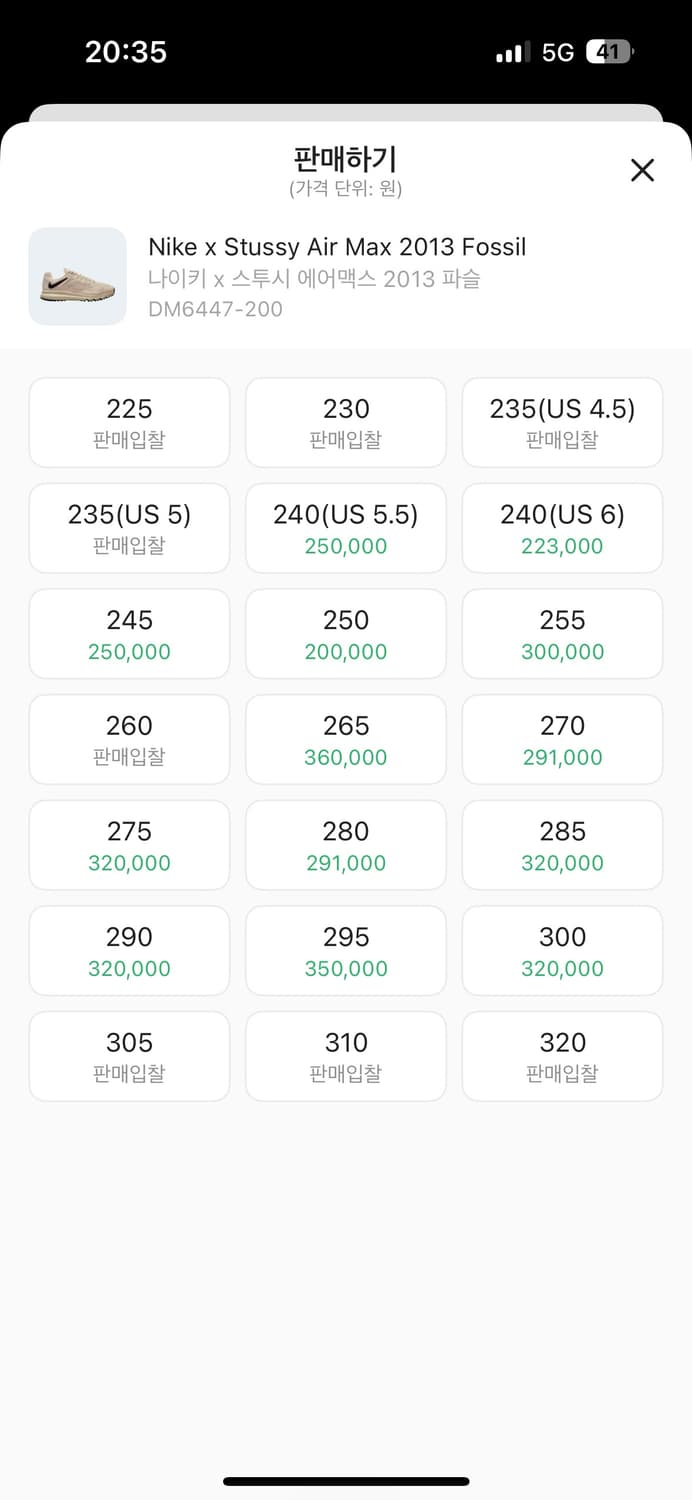This screenshot has width=692, height=1500.
Task: Select size 225 for sell bid
Action: [129, 422]
